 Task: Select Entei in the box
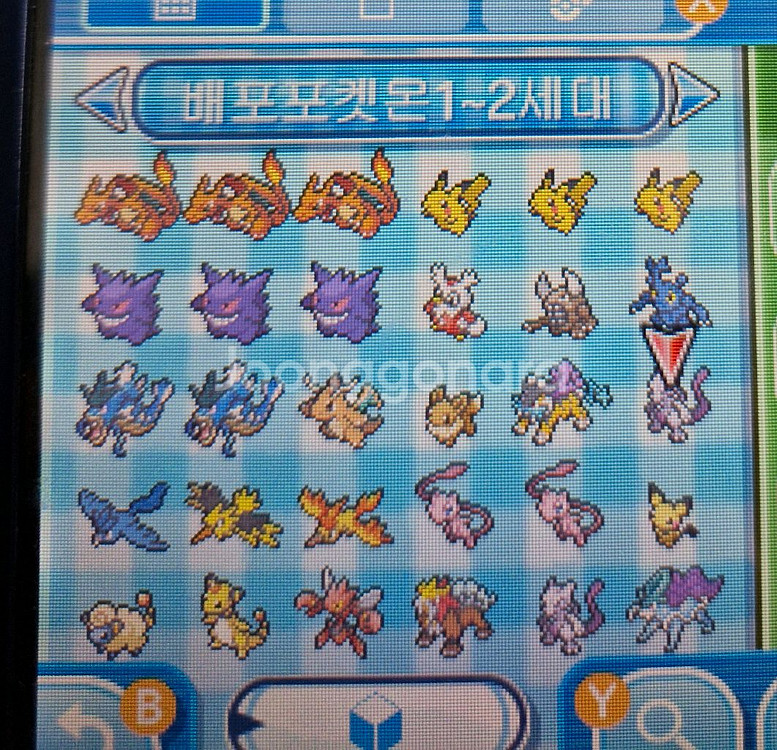pos(453,608)
